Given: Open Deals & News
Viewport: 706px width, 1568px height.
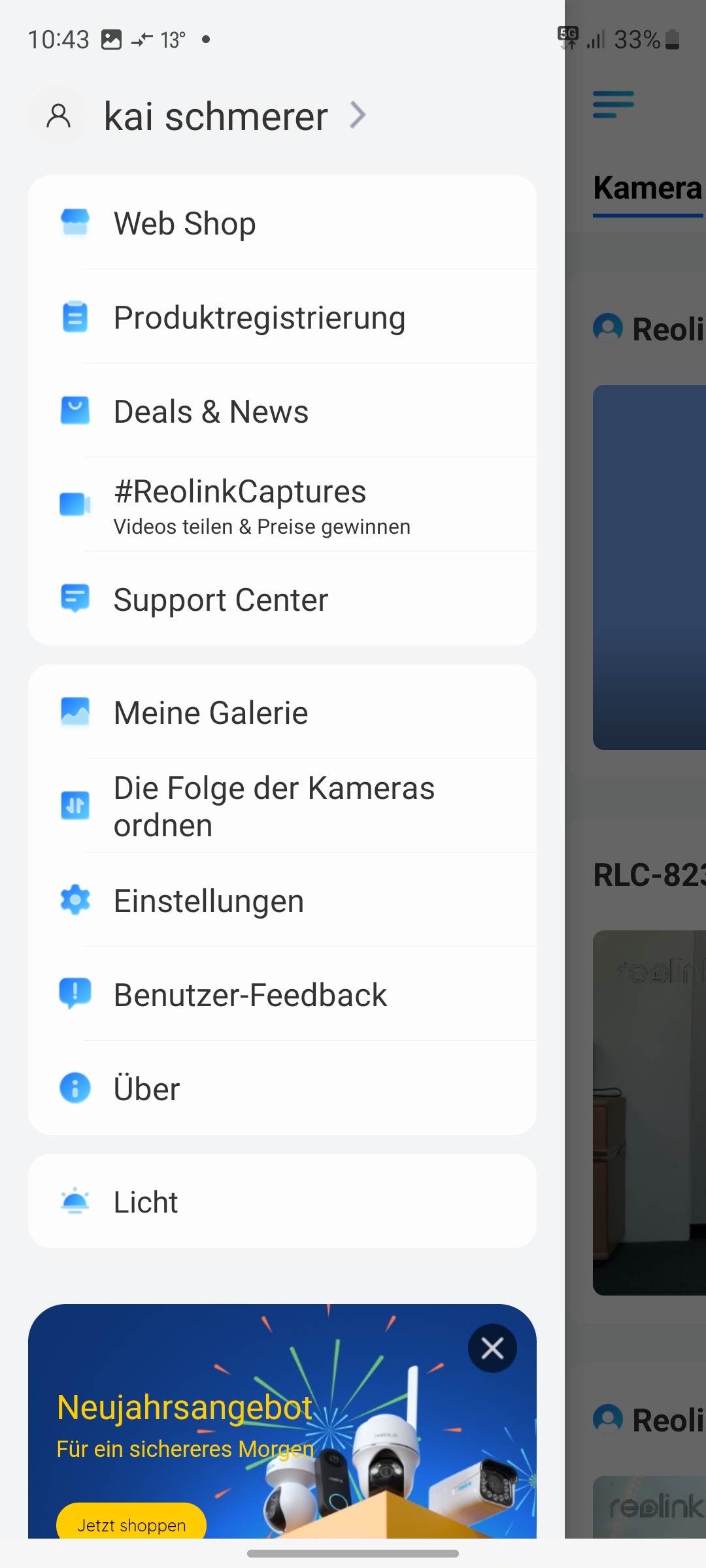Looking at the screenshot, I should pos(282,412).
